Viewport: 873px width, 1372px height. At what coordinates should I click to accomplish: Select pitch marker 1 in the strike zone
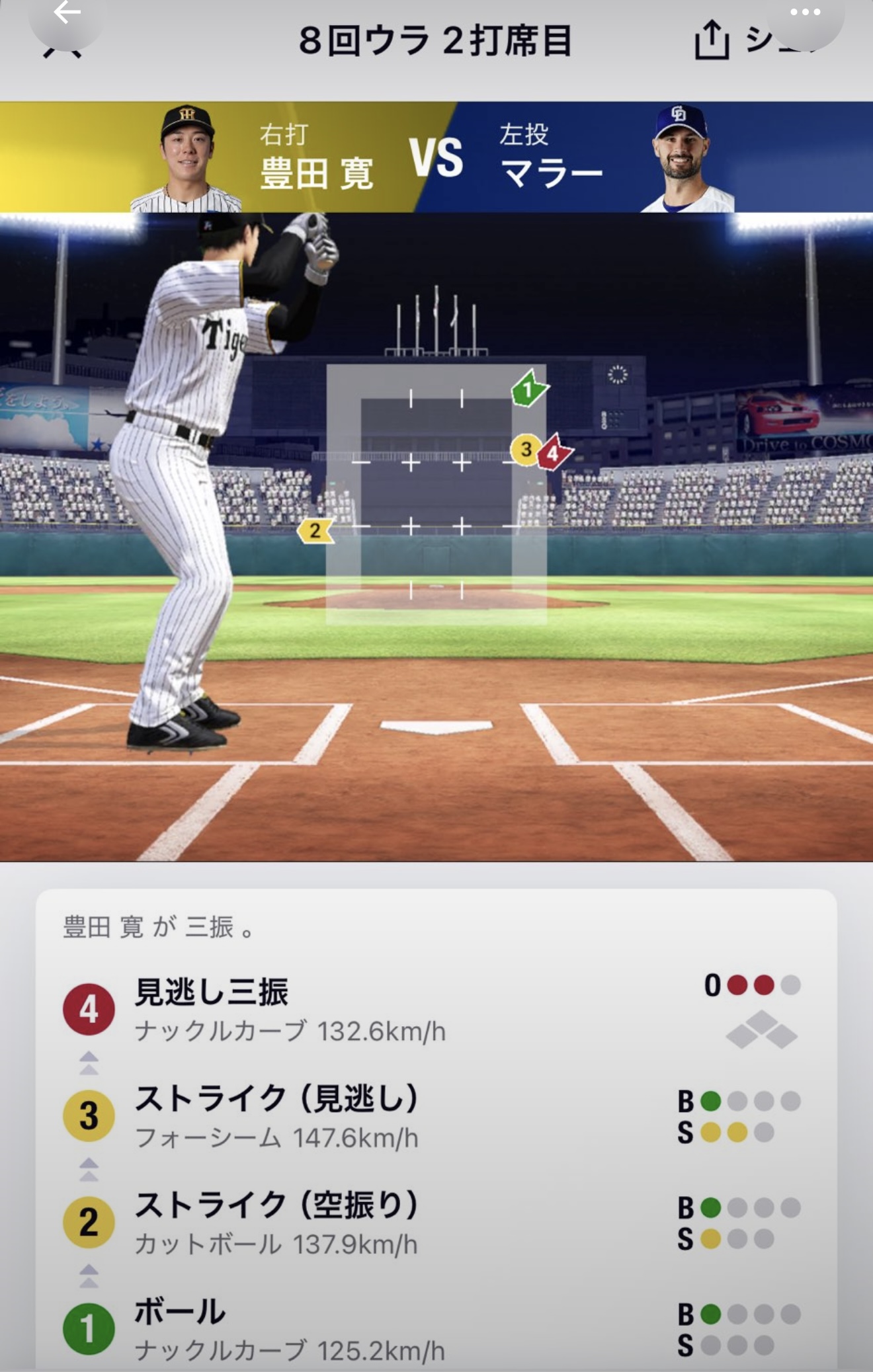coord(529,389)
